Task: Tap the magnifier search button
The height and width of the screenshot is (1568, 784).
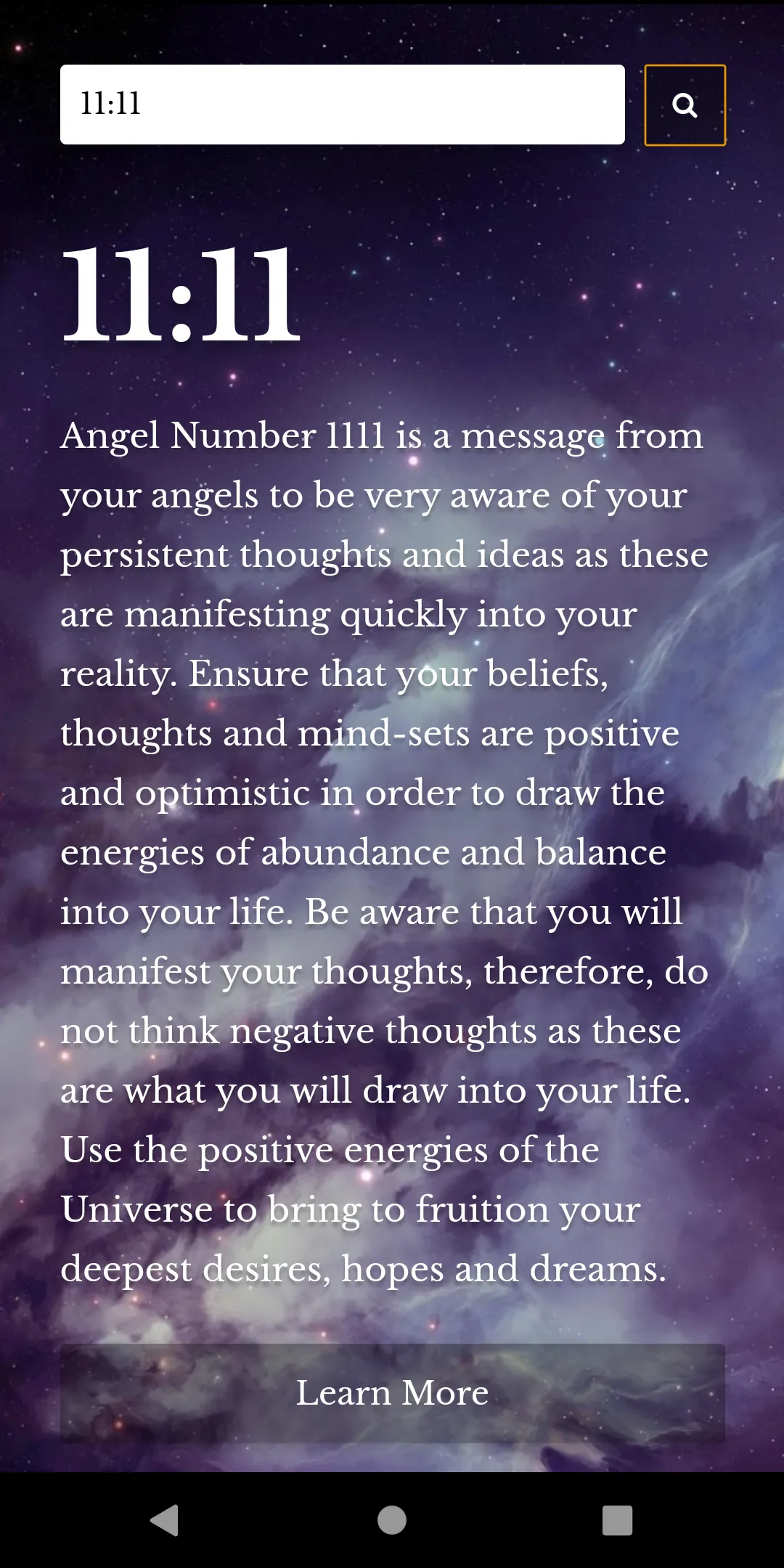Action: (x=685, y=105)
